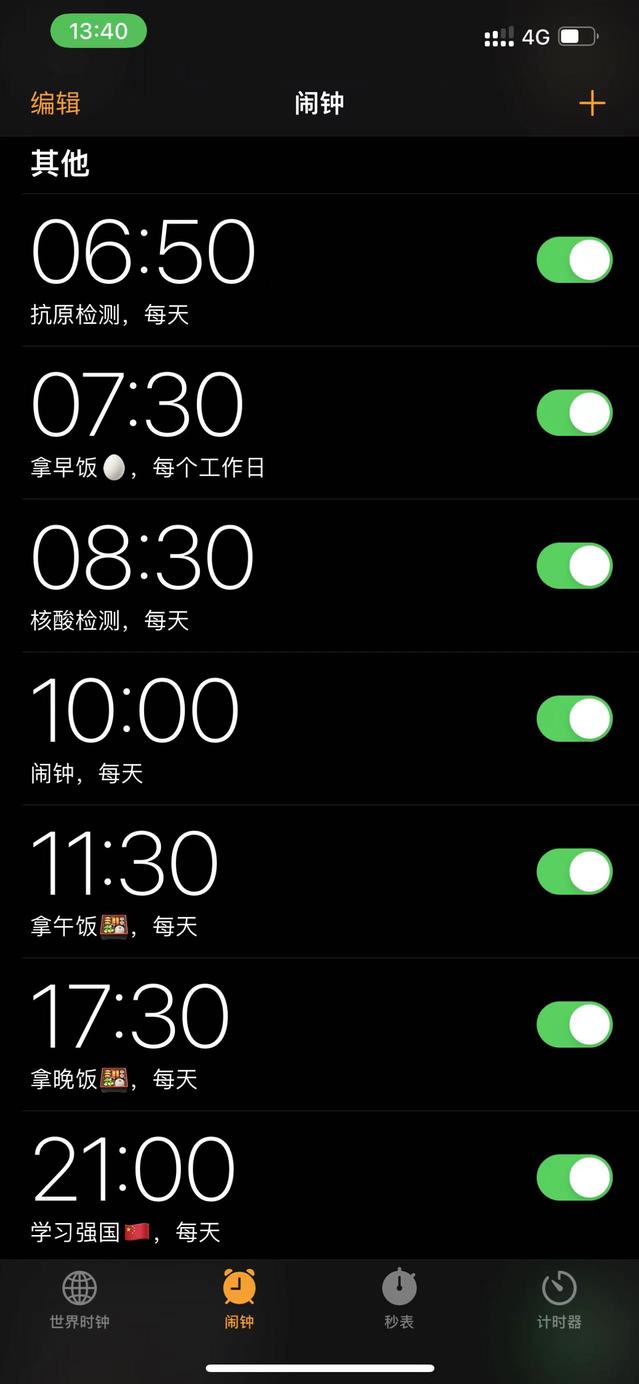Open the 计时器 timer tab
This screenshot has height=1384, width=639.
(x=558, y=1300)
